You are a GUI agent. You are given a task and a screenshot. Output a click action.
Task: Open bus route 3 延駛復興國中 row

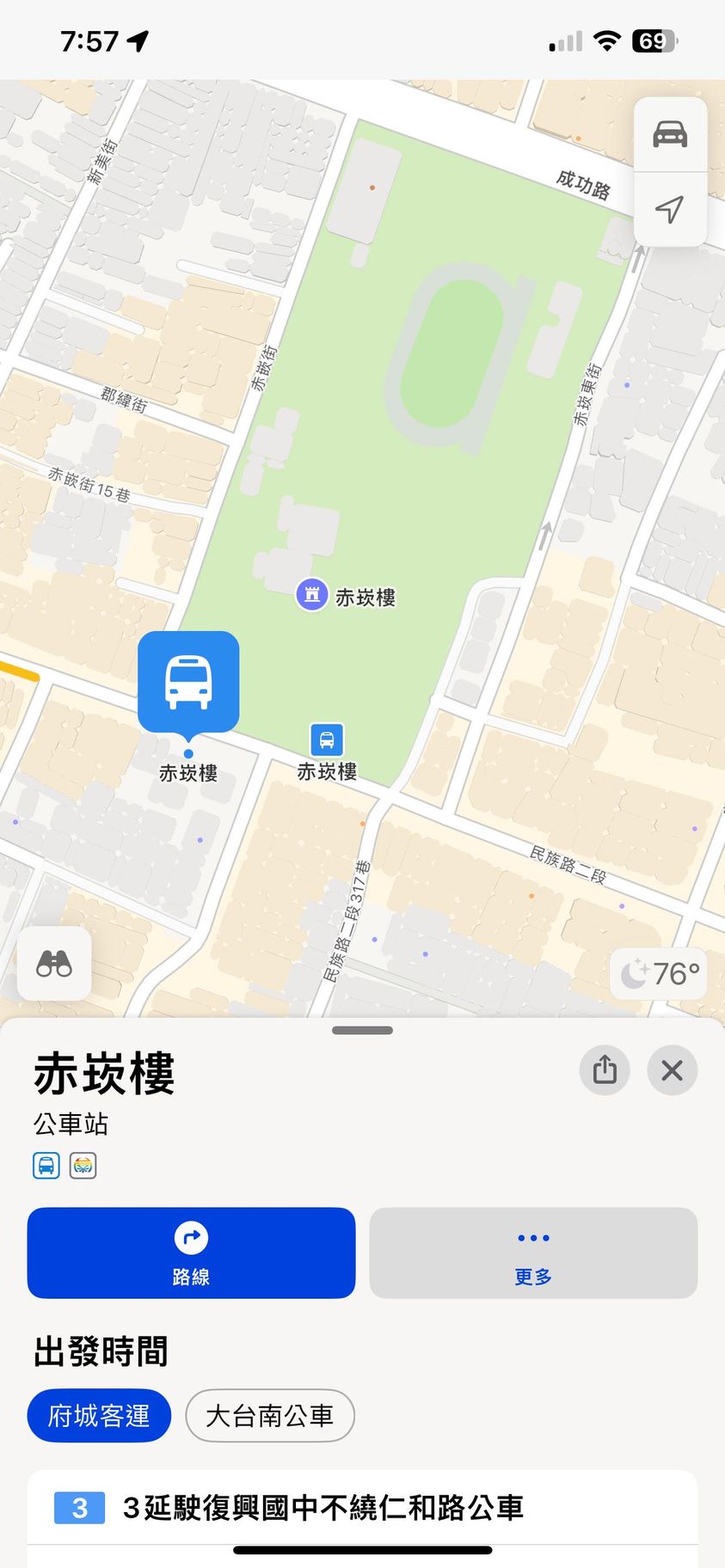tap(361, 1508)
